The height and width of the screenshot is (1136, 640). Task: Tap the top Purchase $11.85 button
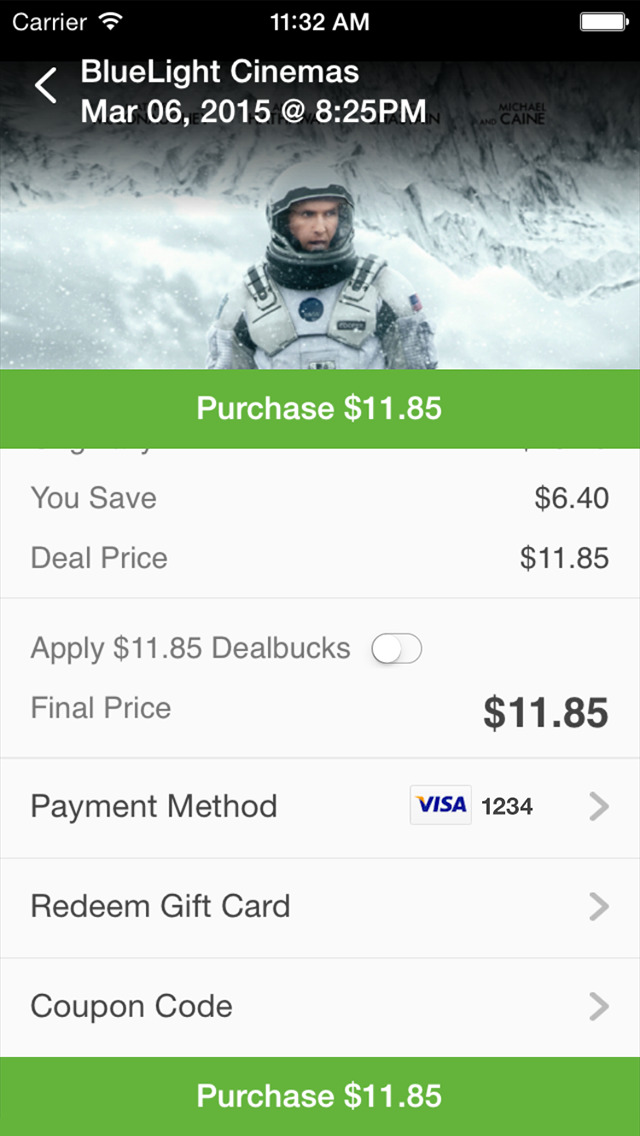pyautogui.click(x=320, y=409)
